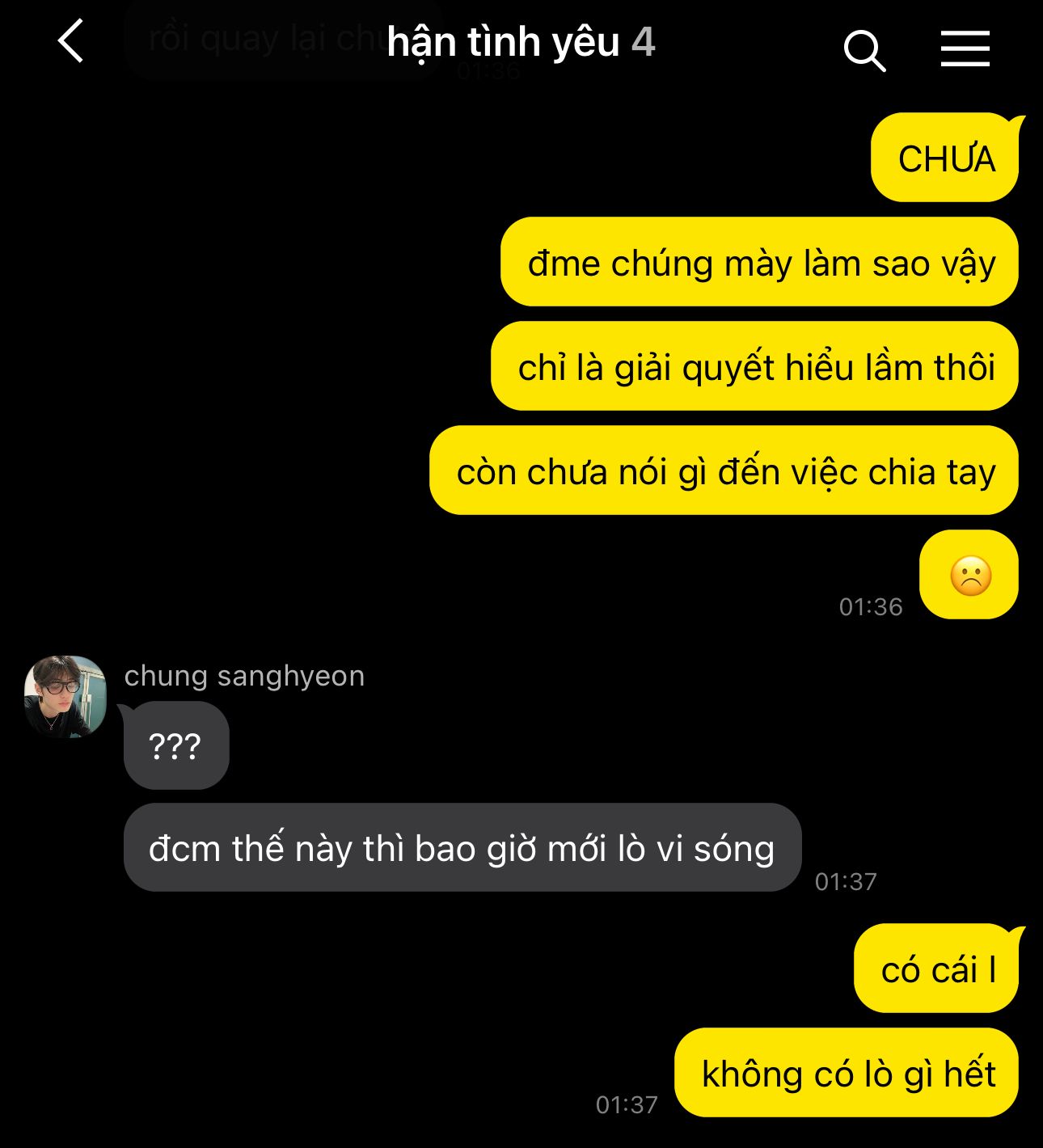Open the chat room menu
This screenshot has width=1043, height=1148.
(965, 49)
